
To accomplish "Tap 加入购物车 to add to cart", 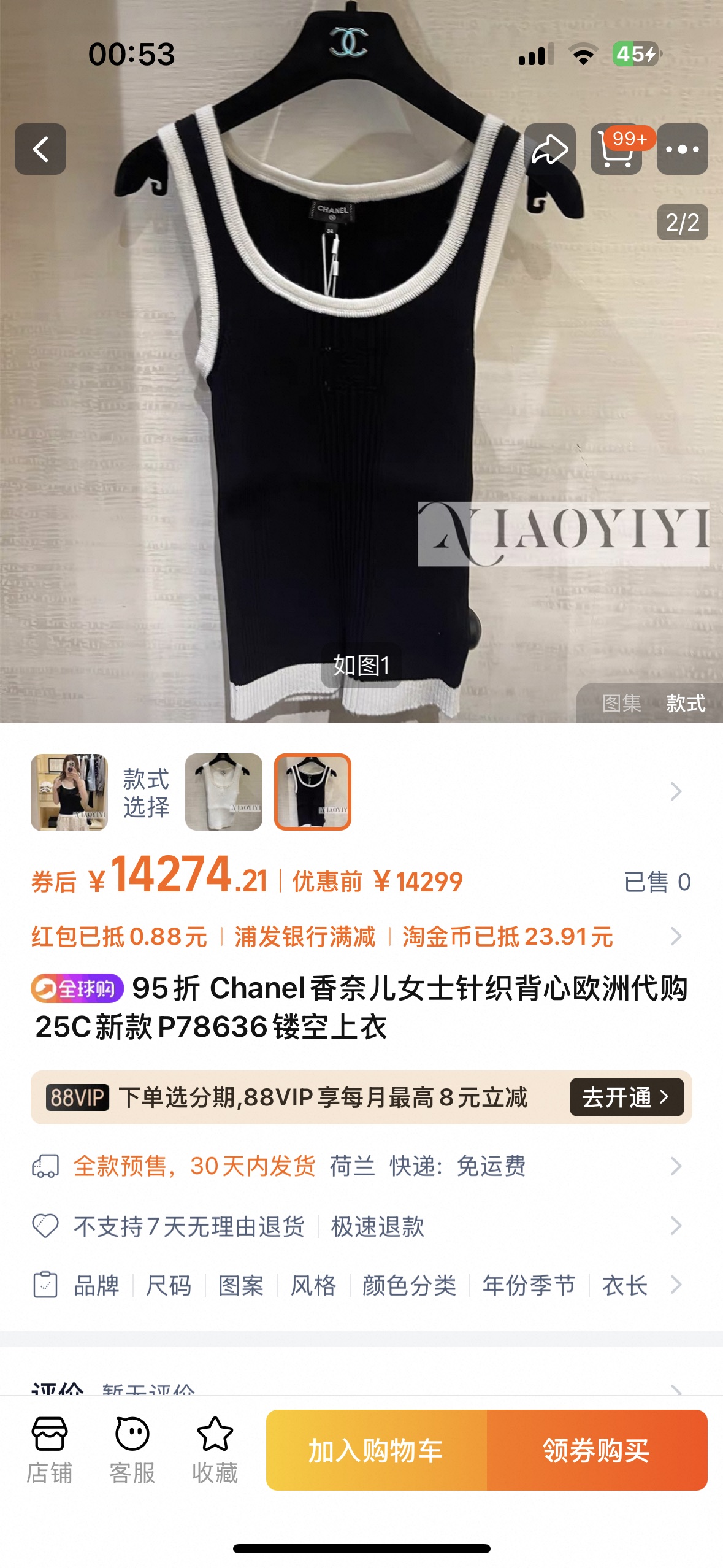I will (376, 1450).
